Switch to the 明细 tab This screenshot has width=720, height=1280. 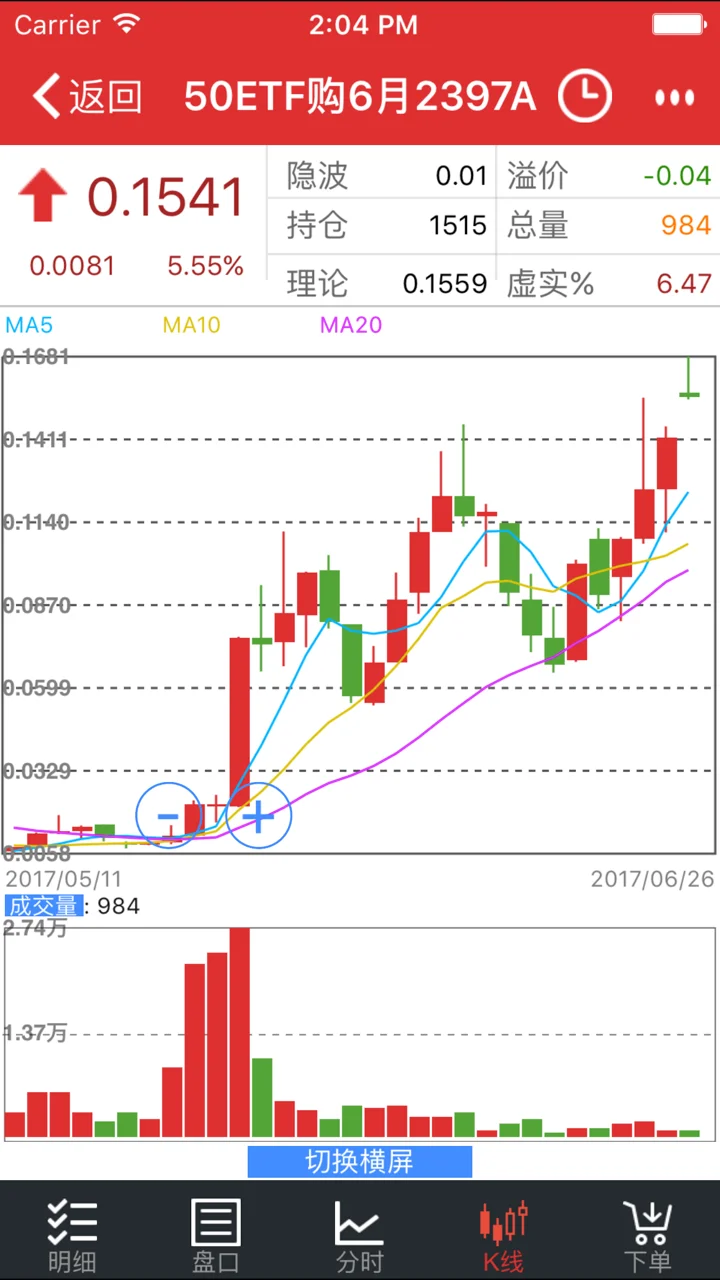tap(72, 1236)
